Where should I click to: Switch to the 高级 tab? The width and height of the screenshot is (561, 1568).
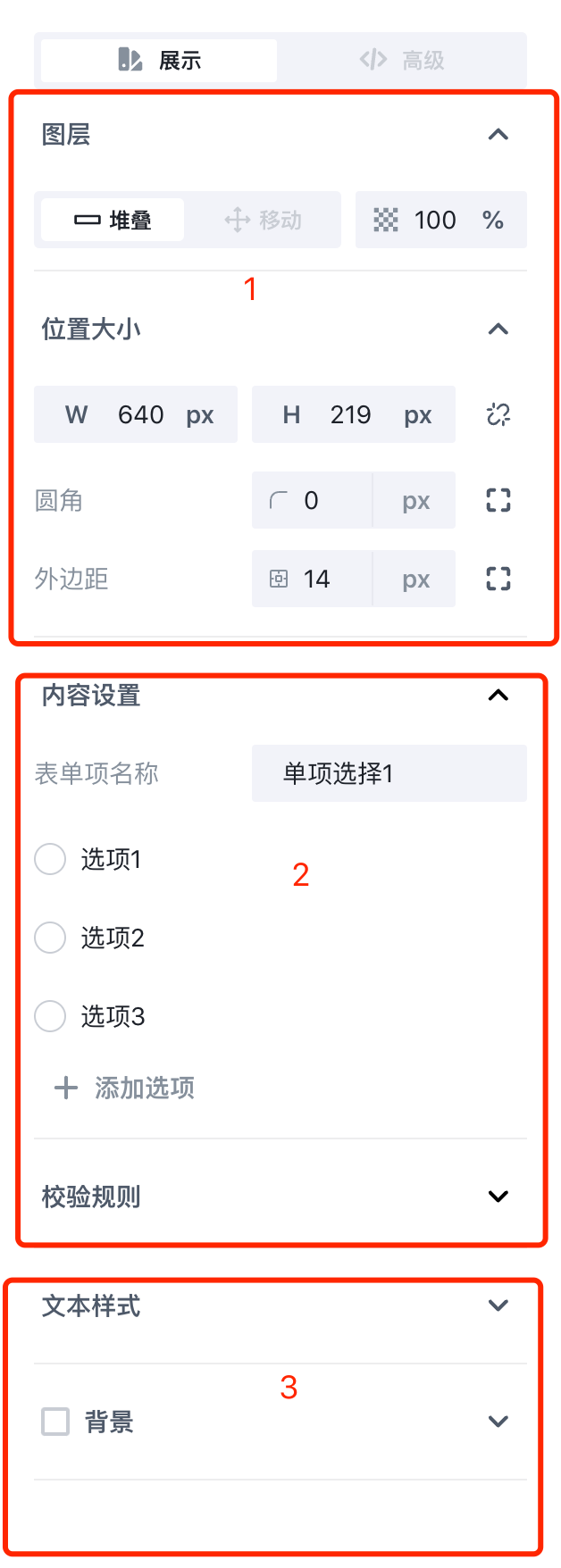coord(401,61)
